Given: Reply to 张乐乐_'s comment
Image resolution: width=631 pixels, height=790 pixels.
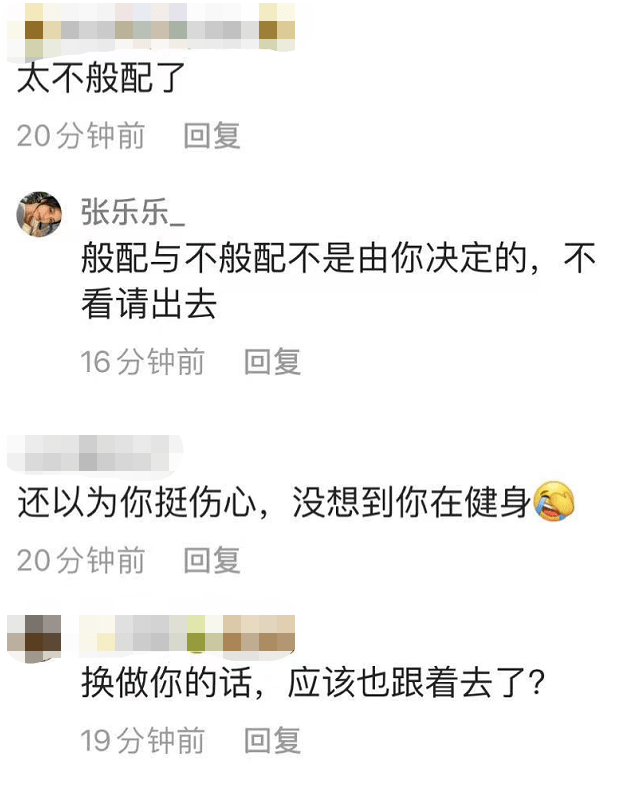Looking at the screenshot, I should [272, 361].
